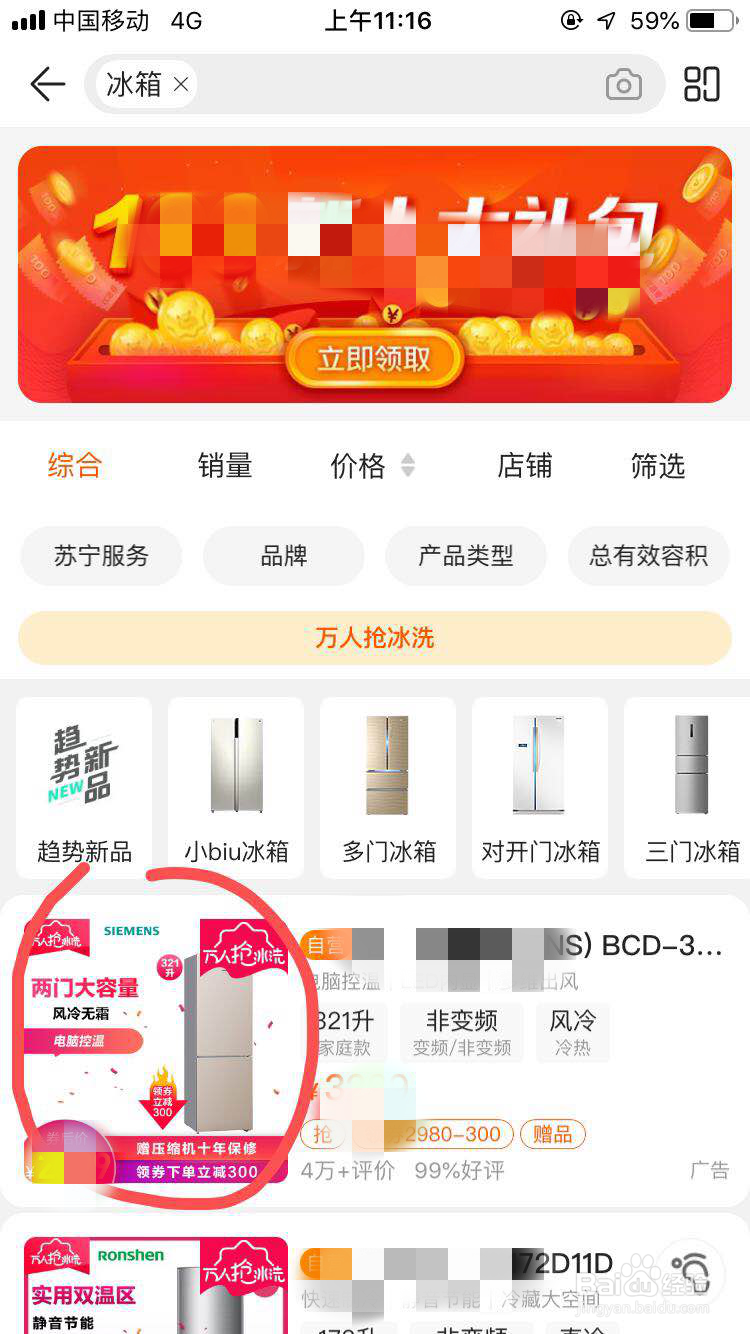Tap the 多门冰箱 category icon
Image resolution: width=750 pixels, height=1334 pixels.
pos(387,788)
